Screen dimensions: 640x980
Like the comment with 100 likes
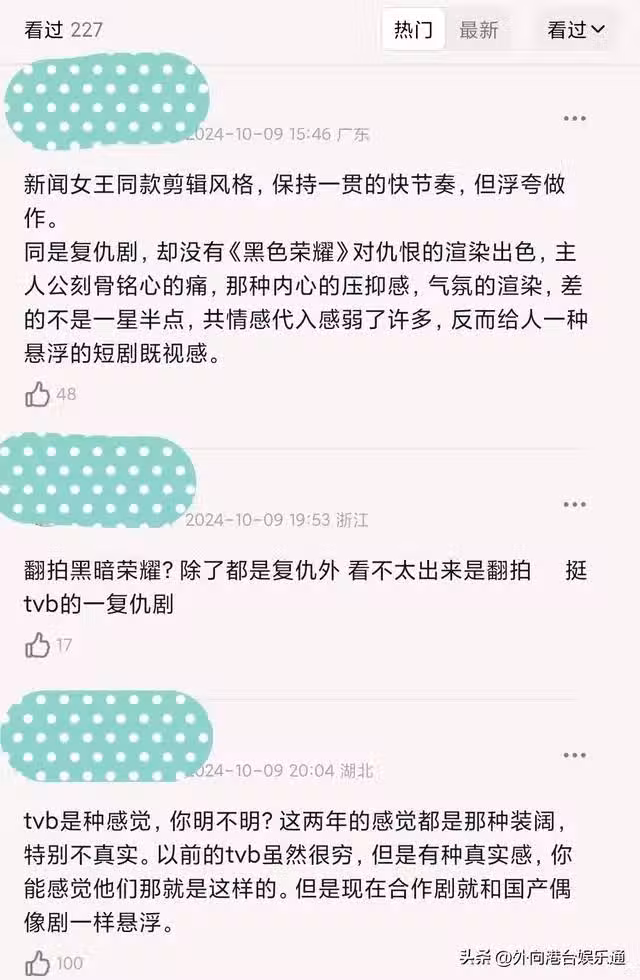point(38,964)
